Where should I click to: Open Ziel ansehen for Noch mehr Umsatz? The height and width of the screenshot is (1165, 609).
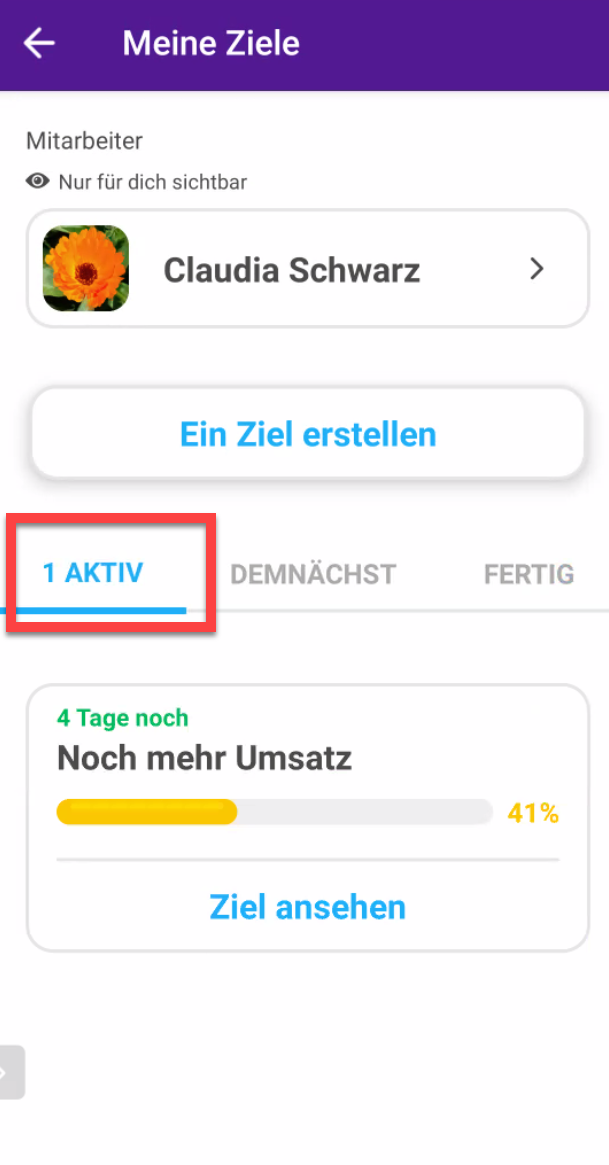point(307,907)
